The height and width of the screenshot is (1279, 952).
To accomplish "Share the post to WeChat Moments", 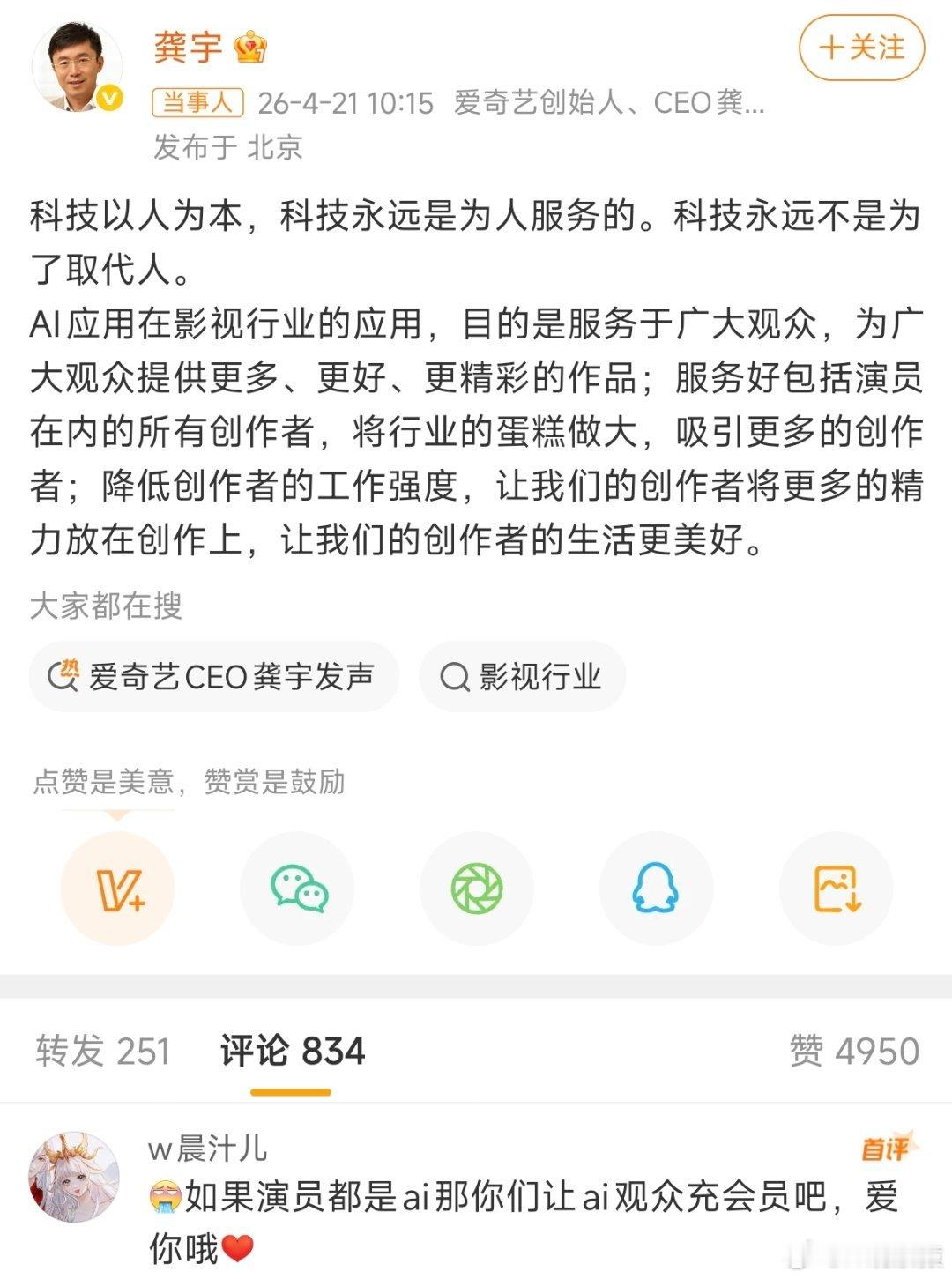I will [x=476, y=889].
